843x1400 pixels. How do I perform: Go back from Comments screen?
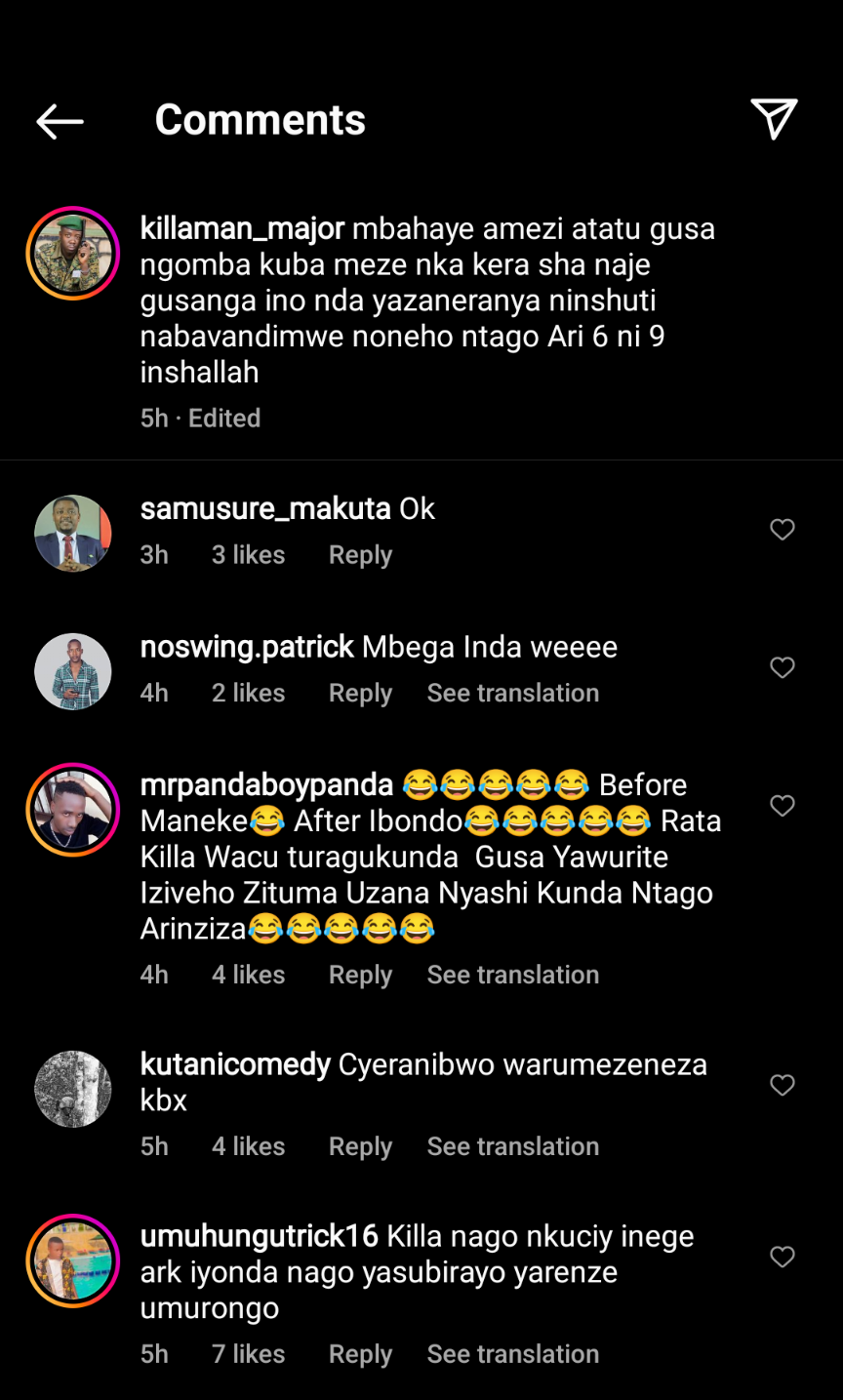[x=60, y=121]
